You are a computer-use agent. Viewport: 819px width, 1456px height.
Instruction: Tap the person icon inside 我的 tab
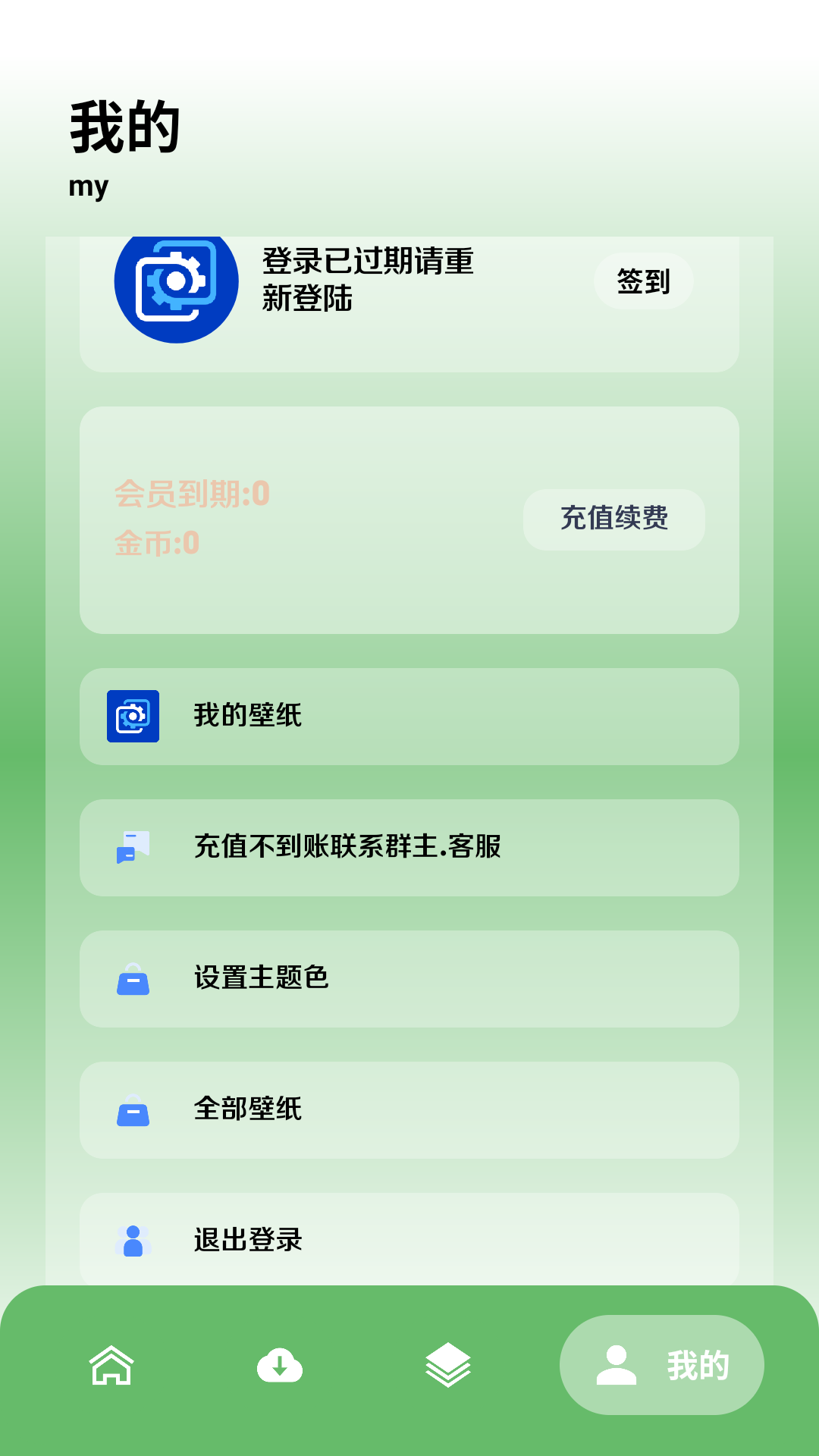click(x=617, y=1365)
